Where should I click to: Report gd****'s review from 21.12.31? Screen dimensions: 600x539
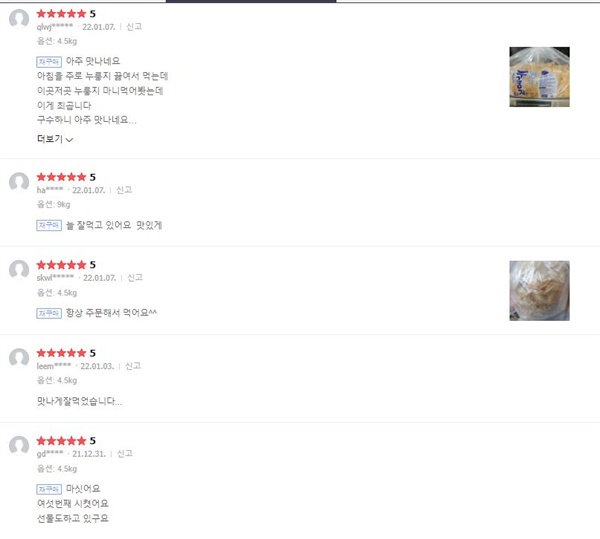pos(124,453)
